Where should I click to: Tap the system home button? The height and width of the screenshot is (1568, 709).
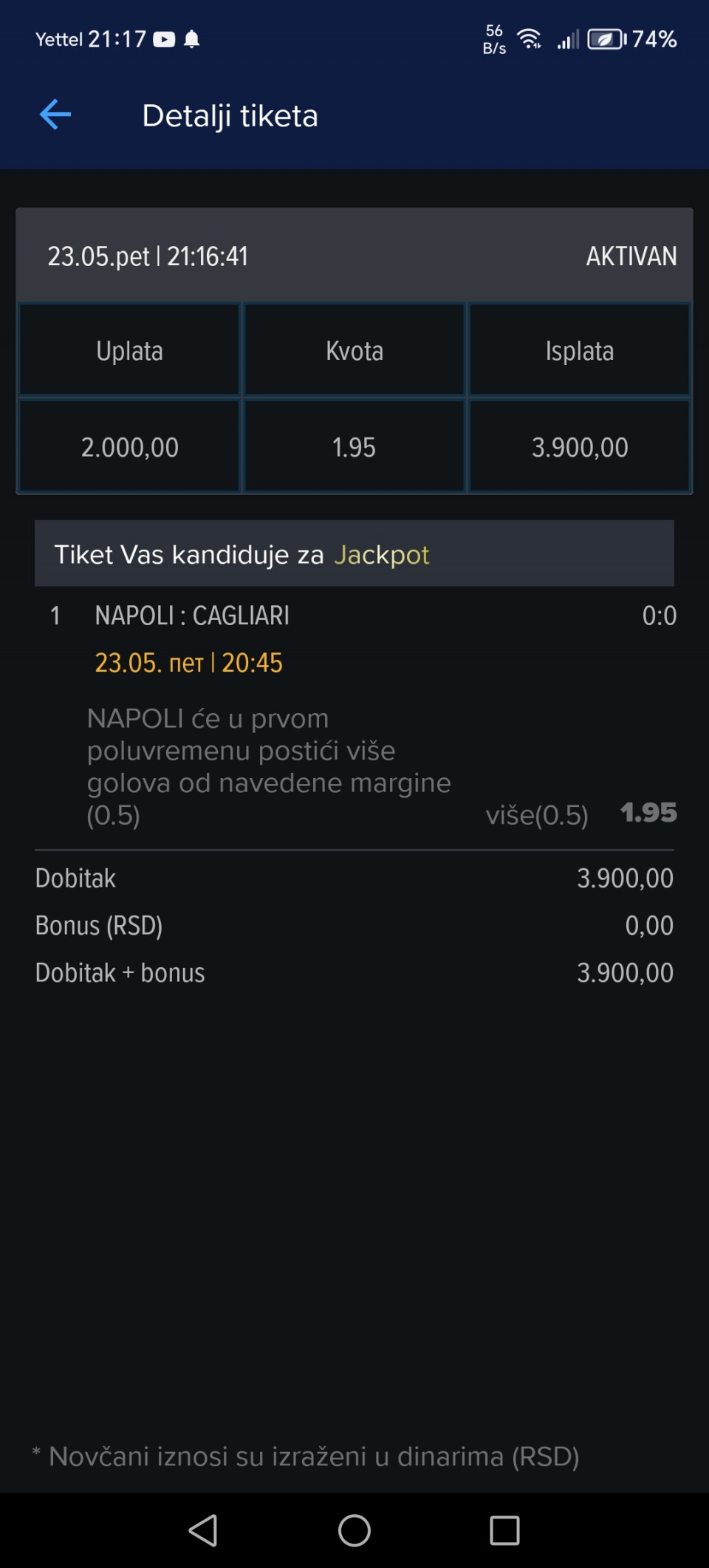(x=354, y=1530)
